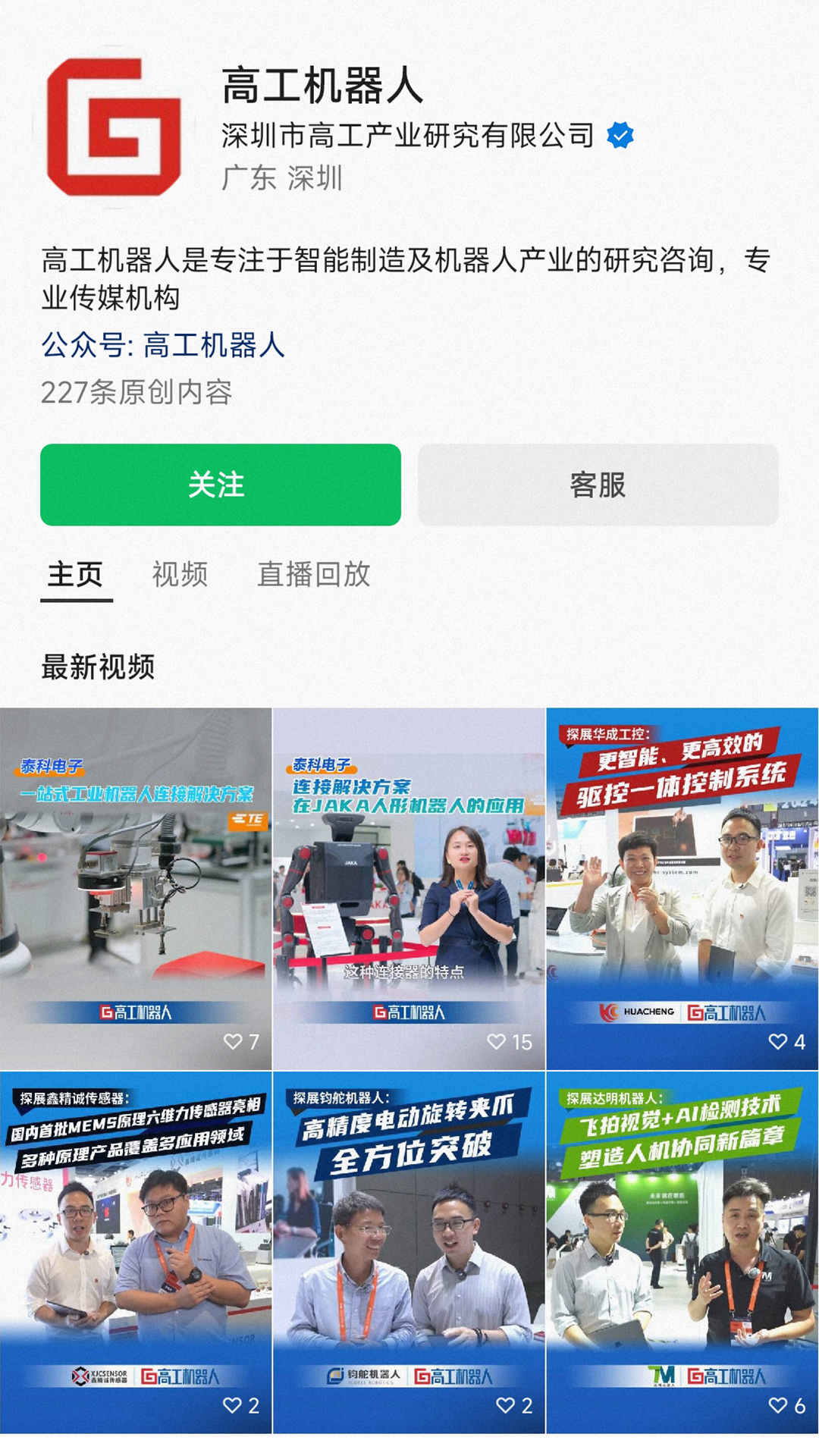Open the 探展钧舵机器人 video
This screenshot has height=1456, width=819.
[x=409, y=1251]
